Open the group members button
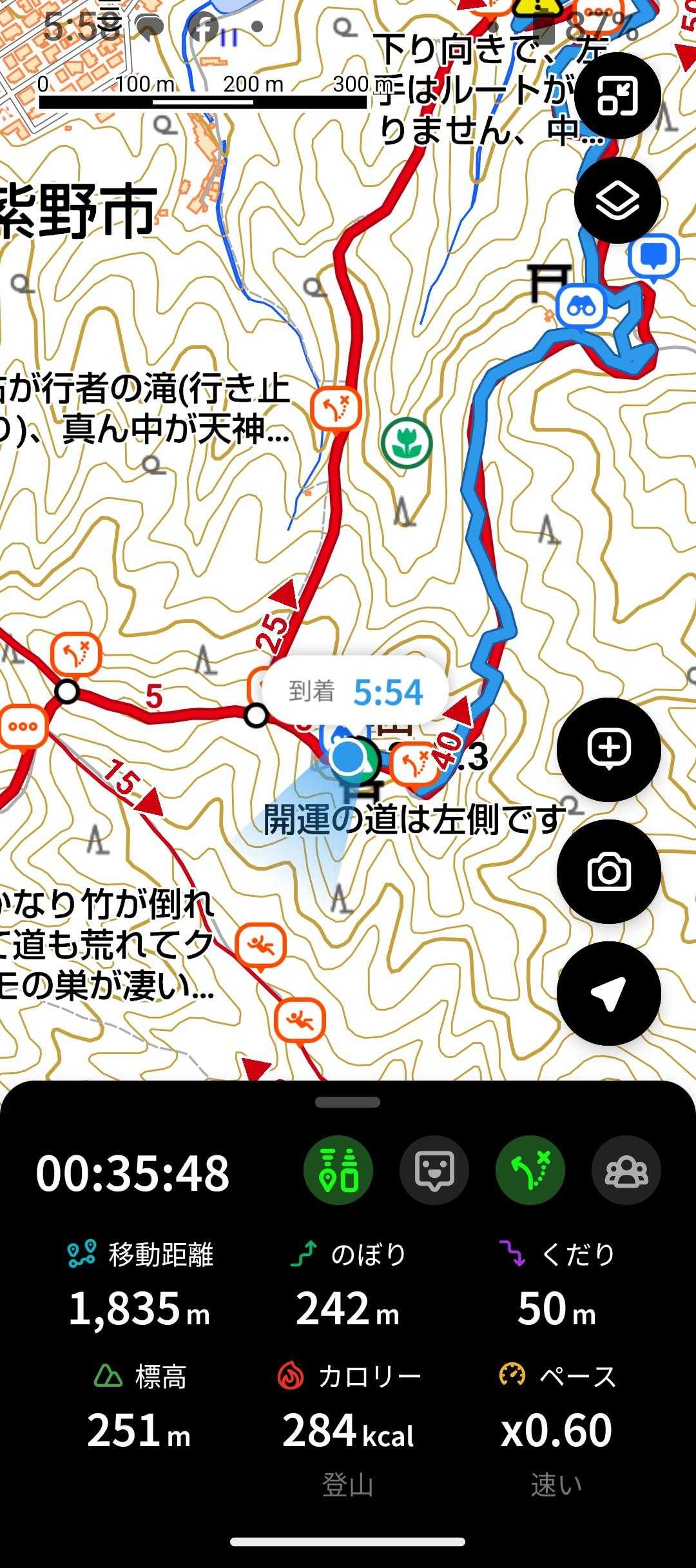 626,1171
